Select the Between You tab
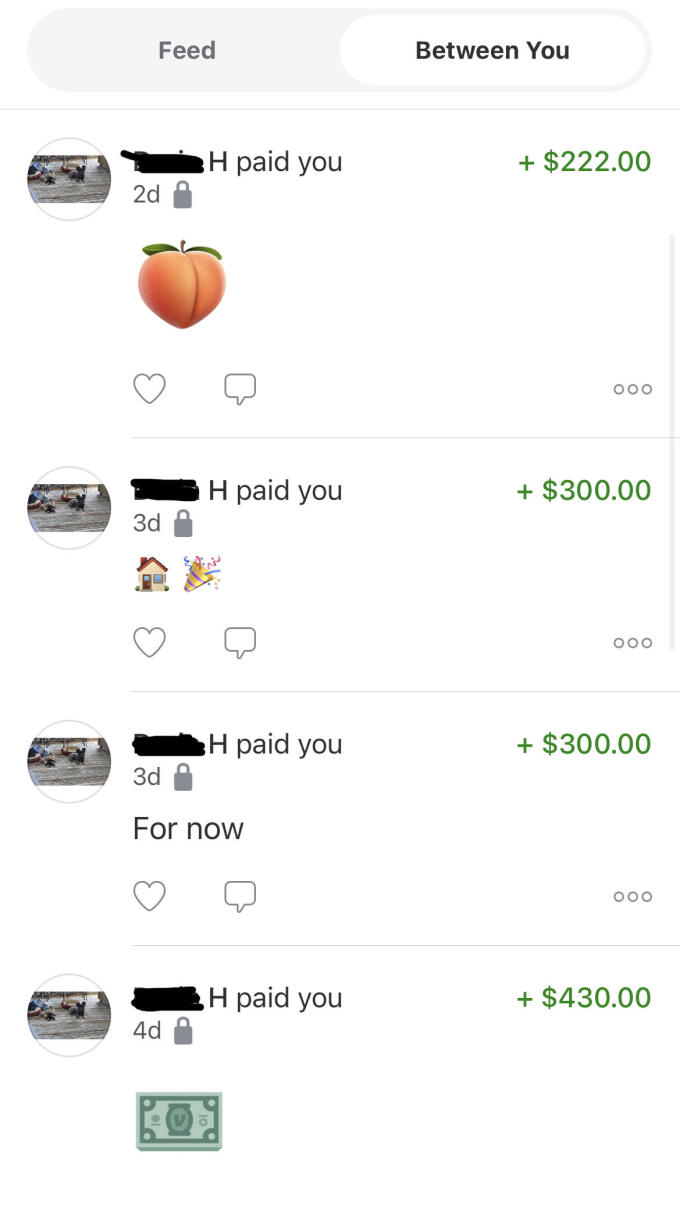 coord(492,50)
